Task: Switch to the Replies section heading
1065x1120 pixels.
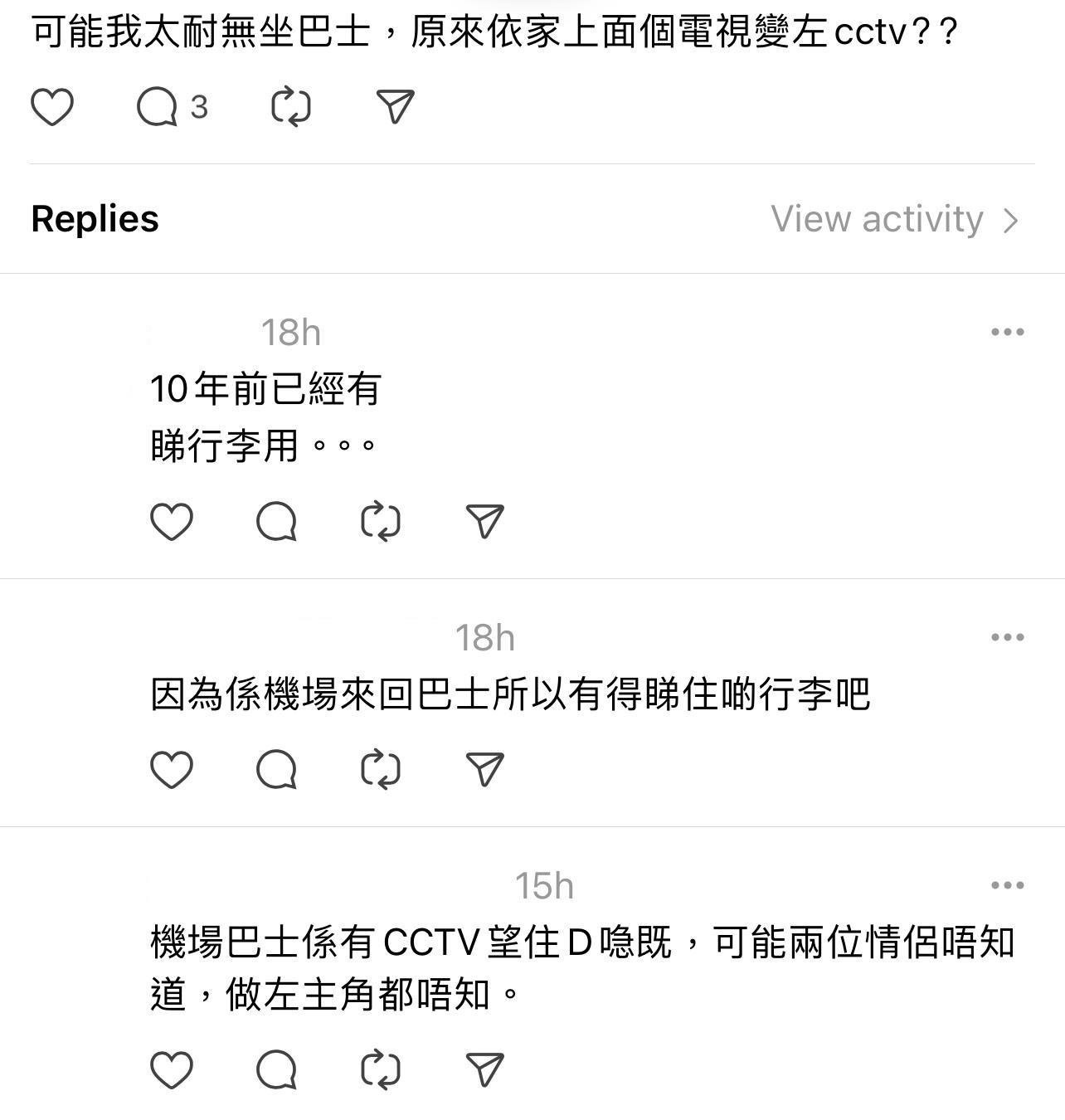Action: [x=94, y=218]
